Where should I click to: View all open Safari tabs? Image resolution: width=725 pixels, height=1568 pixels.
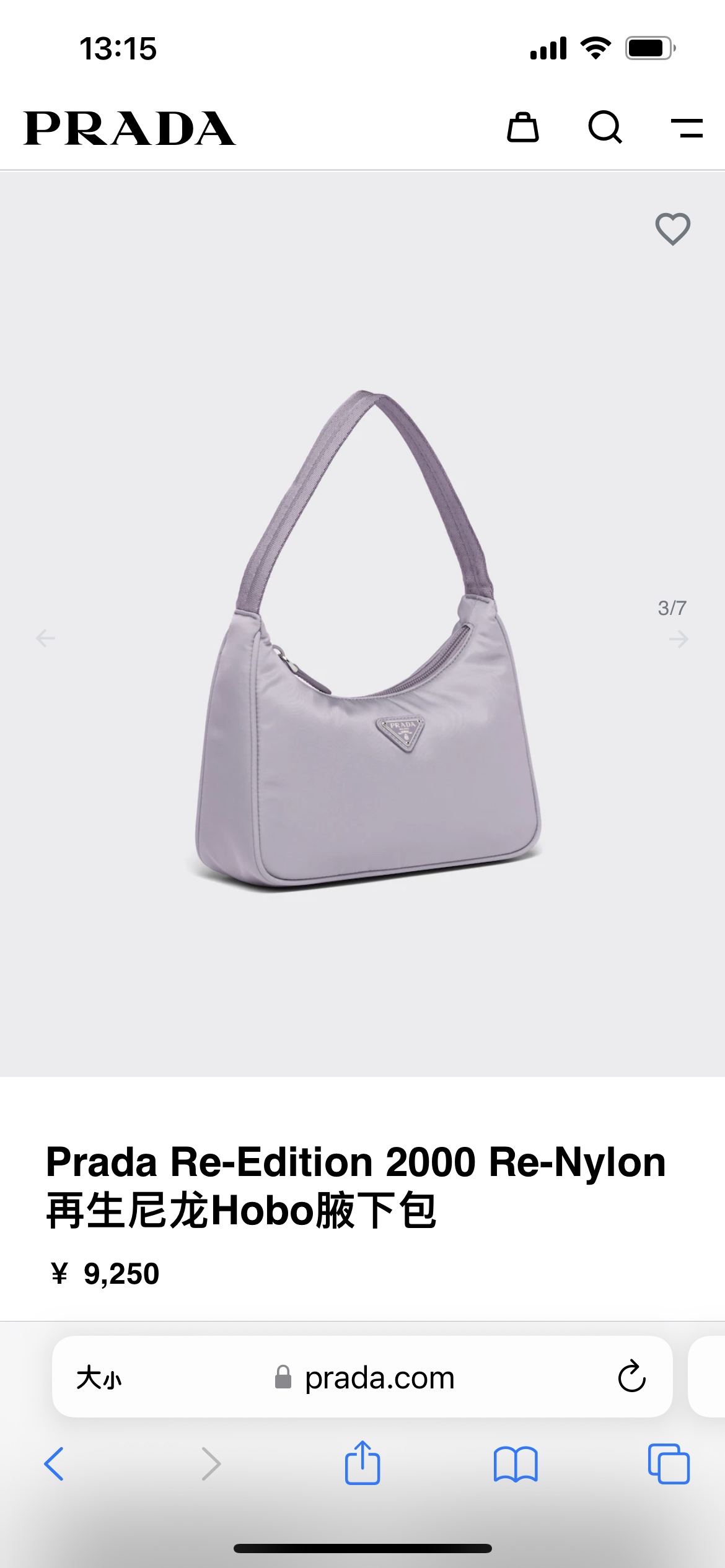click(x=669, y=1464)
